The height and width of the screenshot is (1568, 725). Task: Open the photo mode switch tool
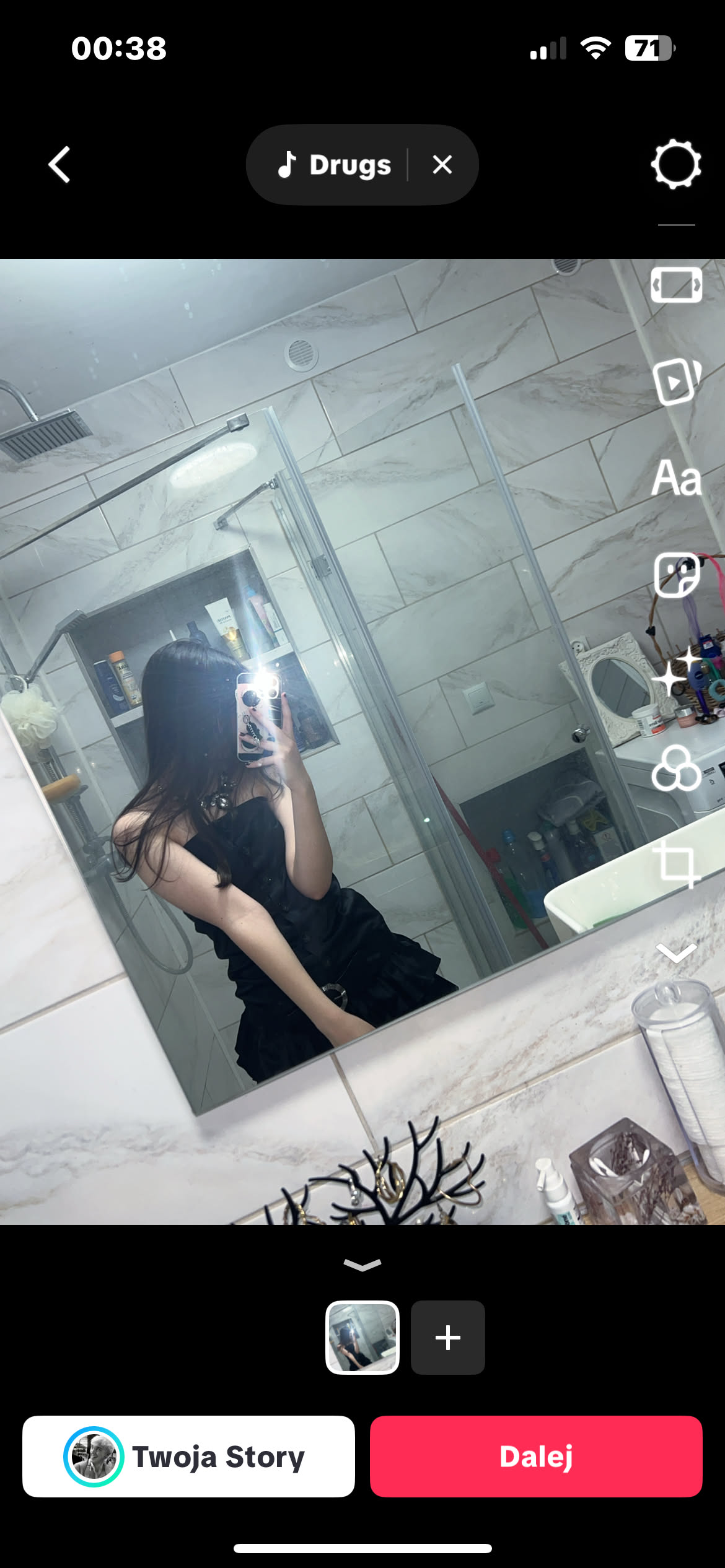point(676,285)
